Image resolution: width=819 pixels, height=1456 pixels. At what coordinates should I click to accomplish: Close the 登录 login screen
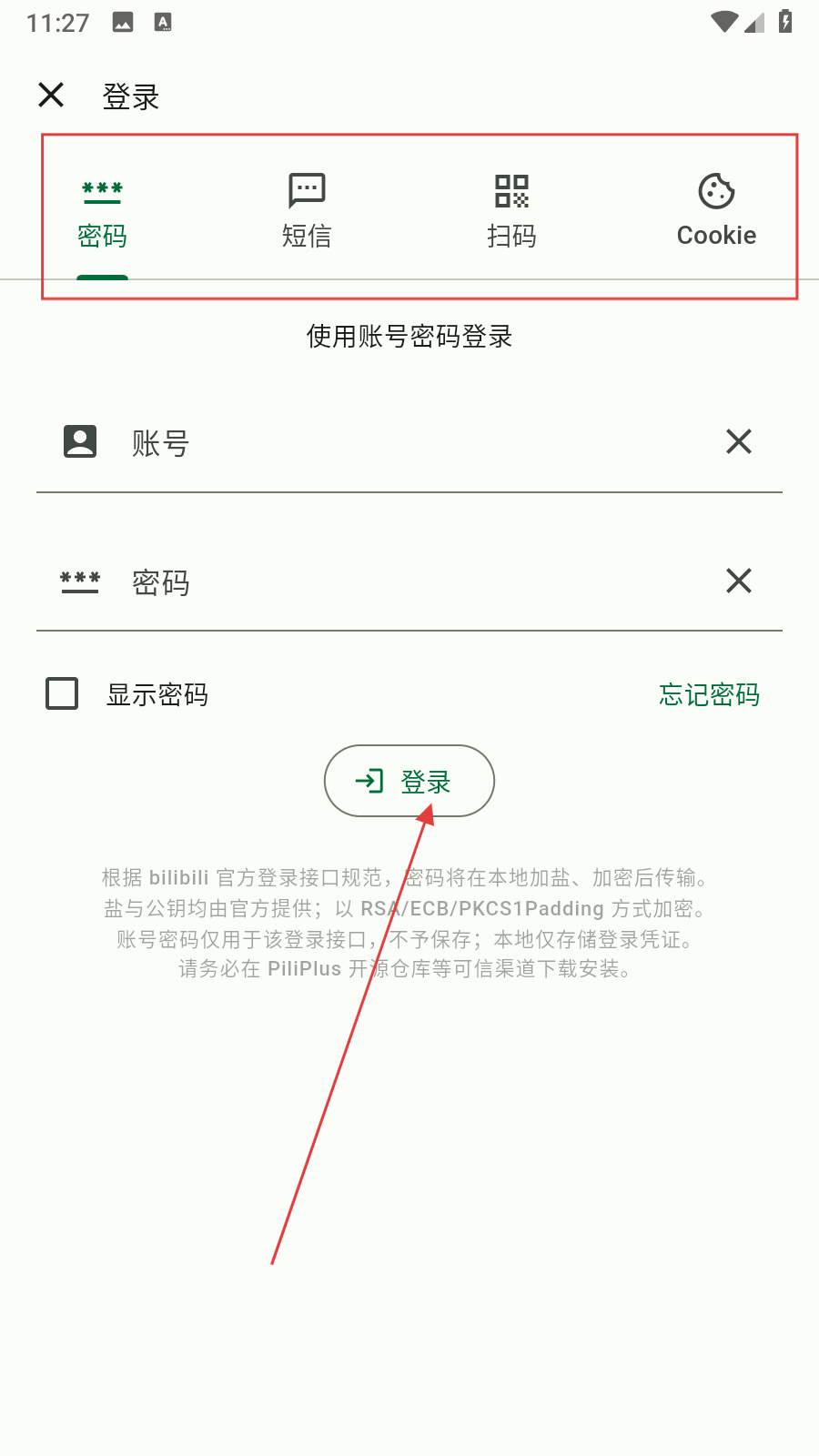pyautogui.click(x=51, y=95)
